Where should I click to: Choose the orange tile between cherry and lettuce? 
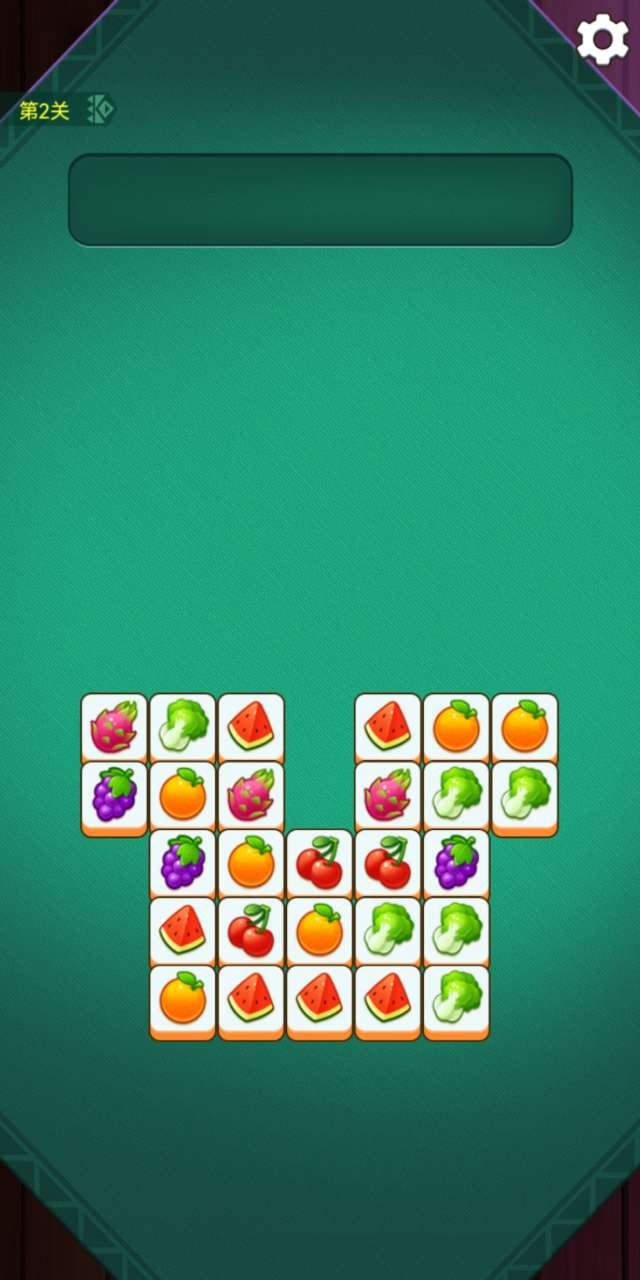(x=320, y=932)
